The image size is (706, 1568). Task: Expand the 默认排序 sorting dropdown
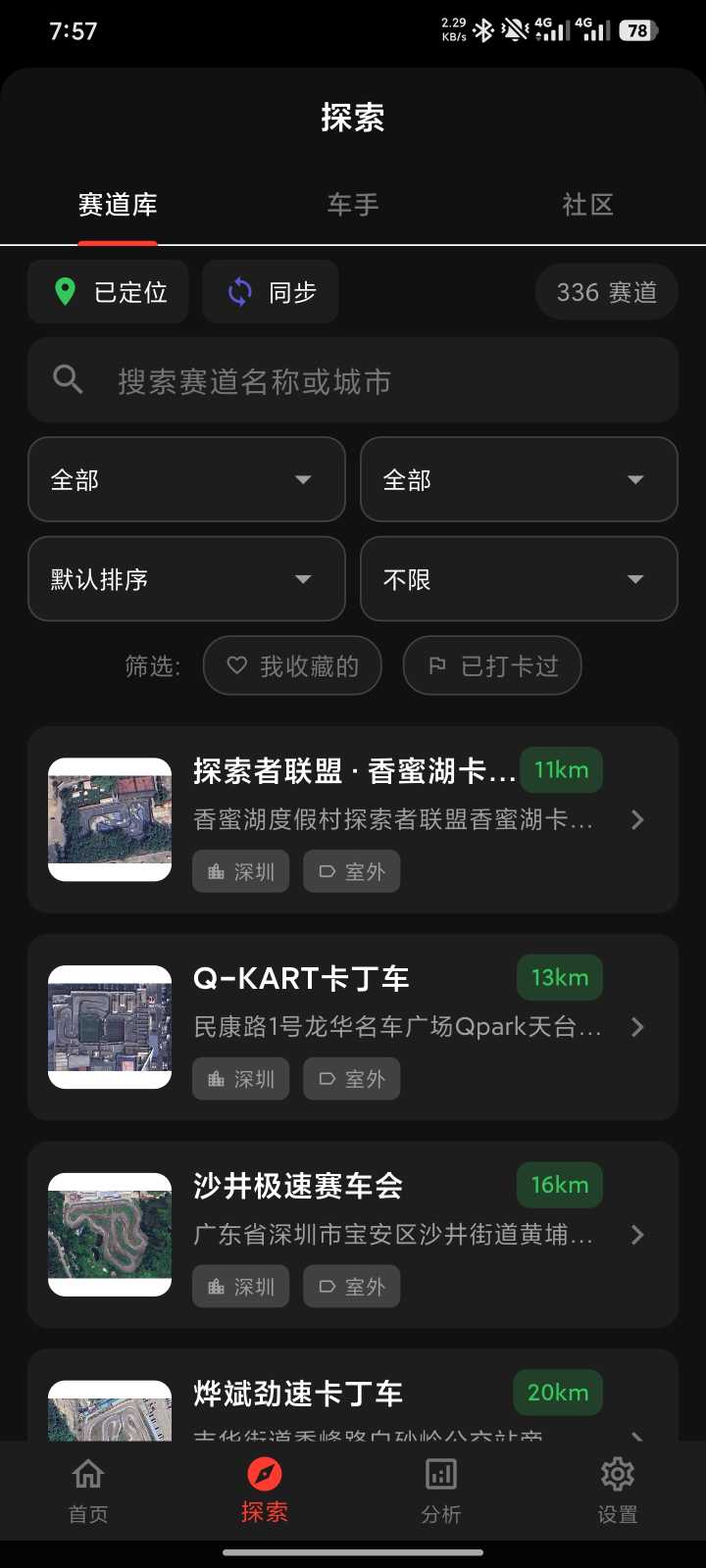186,579
